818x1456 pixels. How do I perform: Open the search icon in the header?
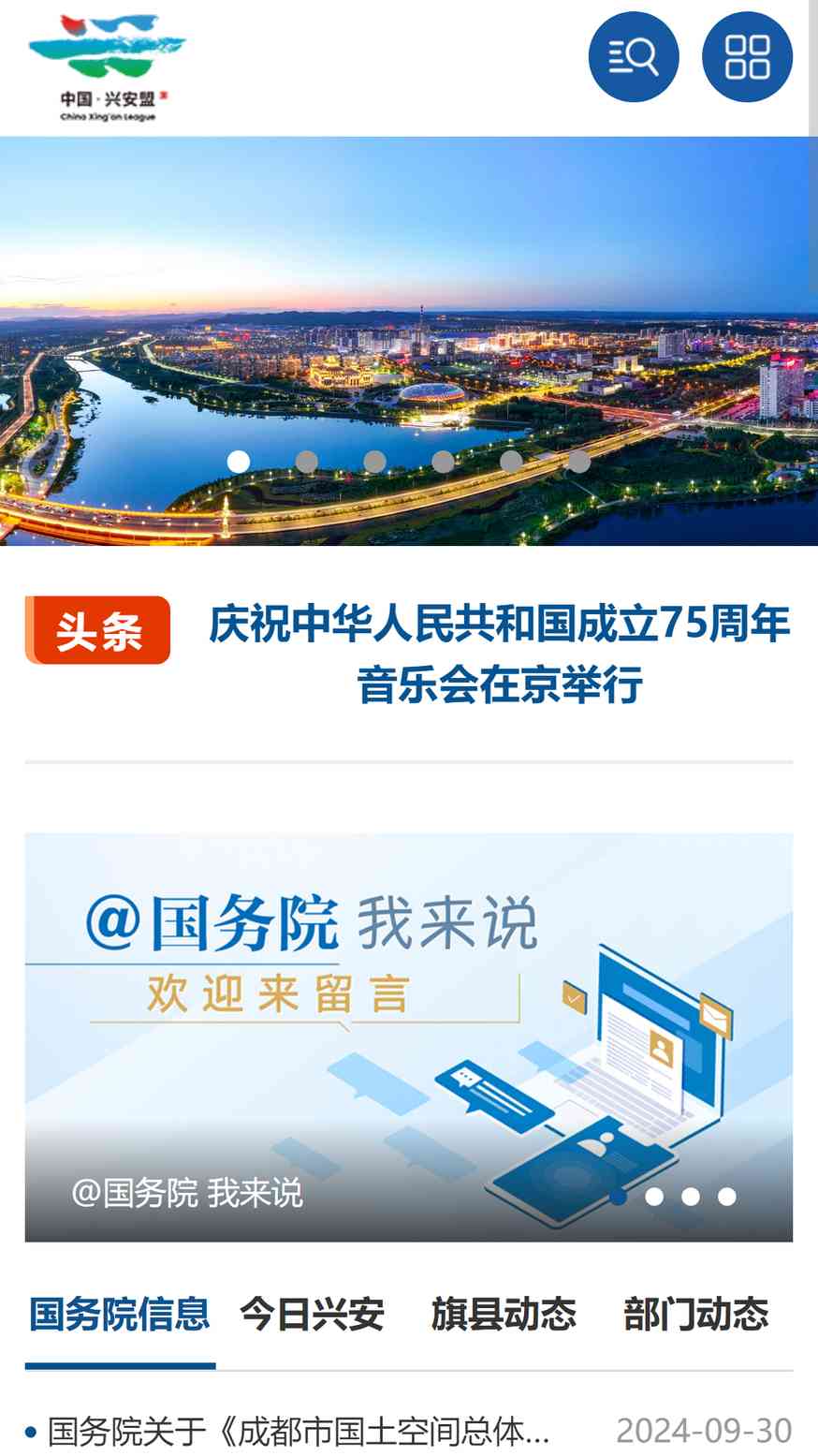(x=634, y=57)
